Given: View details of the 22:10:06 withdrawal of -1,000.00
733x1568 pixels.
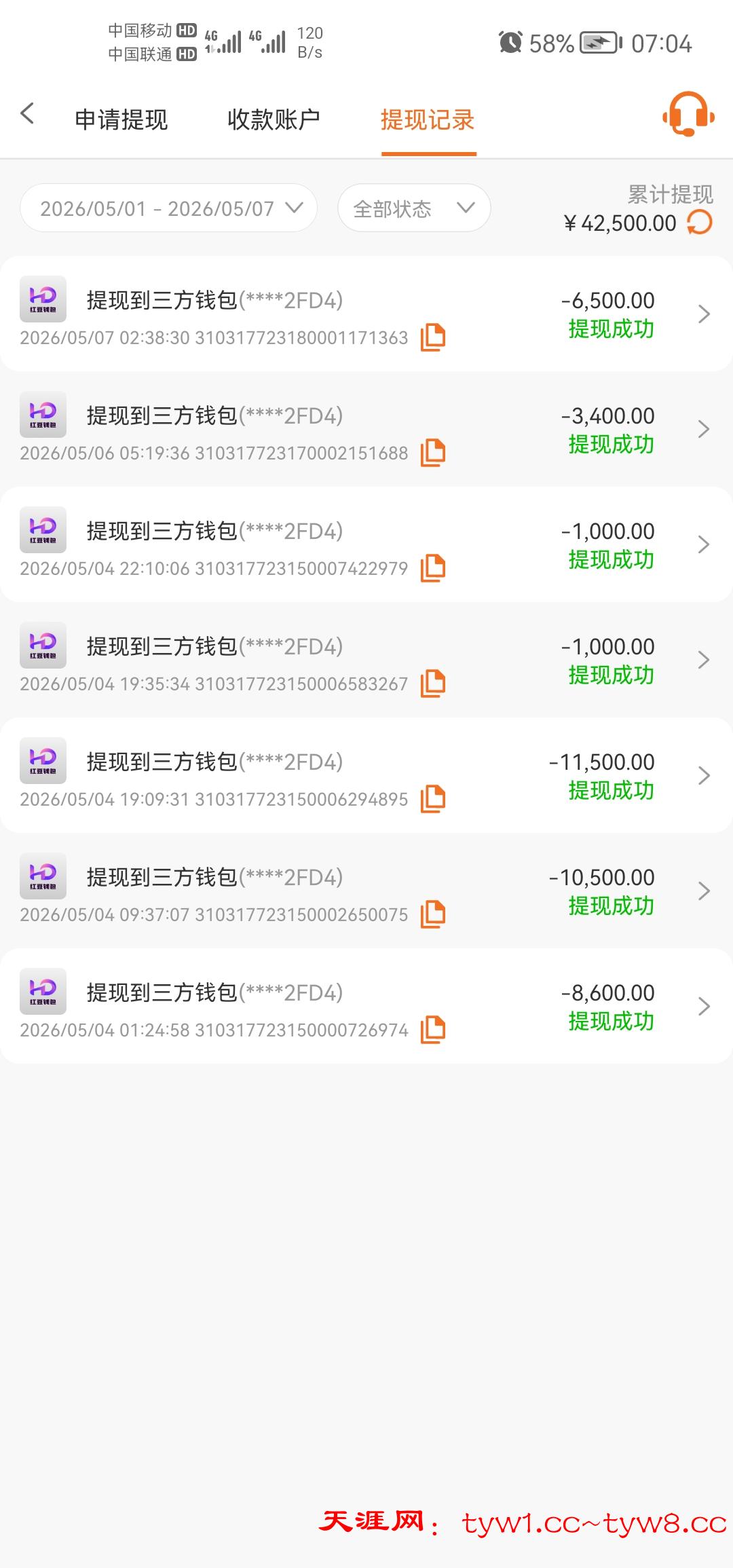Looking at the screenshot, I should click(366, 544).
